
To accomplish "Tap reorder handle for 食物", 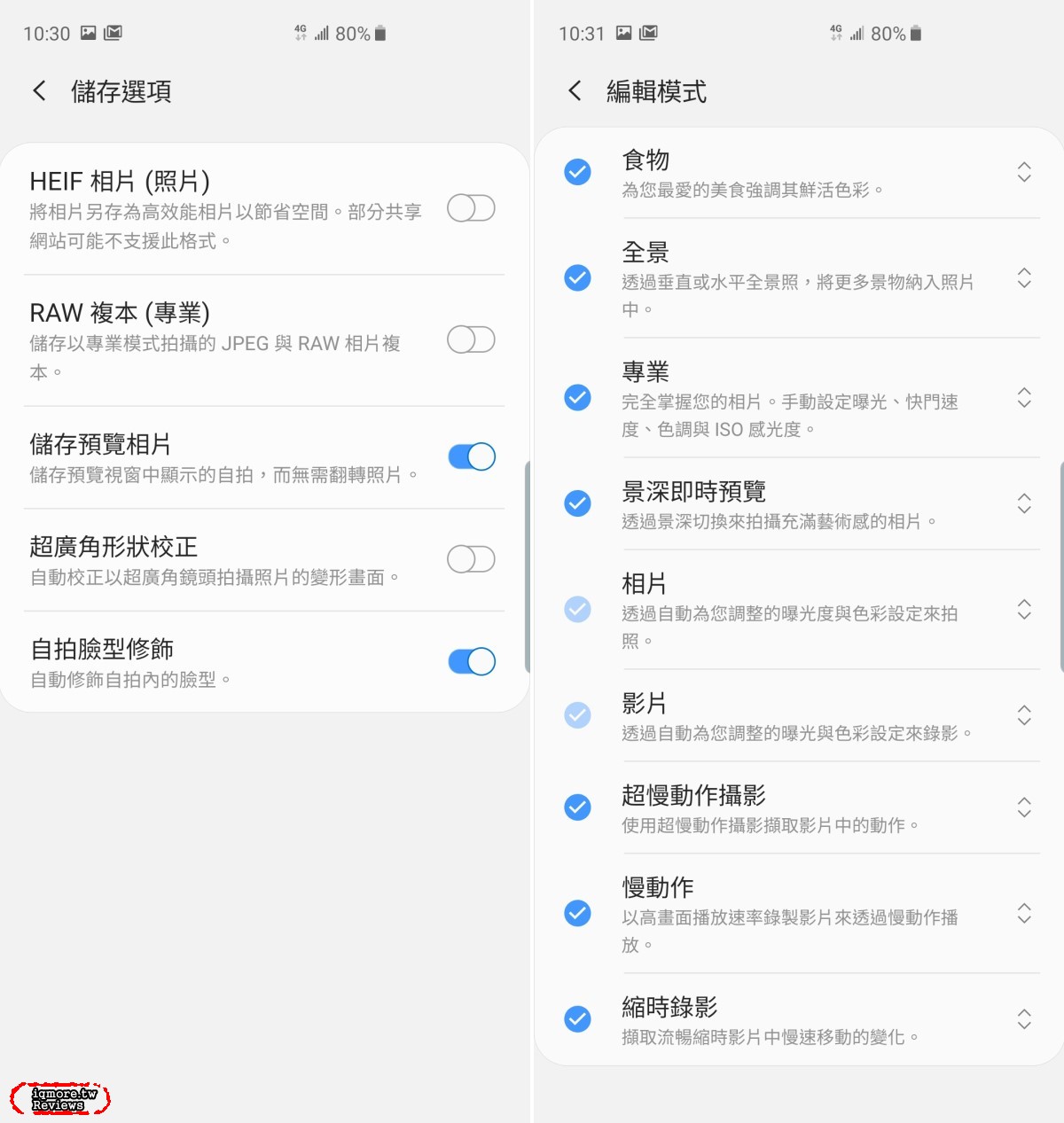I will (x=1024, y=172).
